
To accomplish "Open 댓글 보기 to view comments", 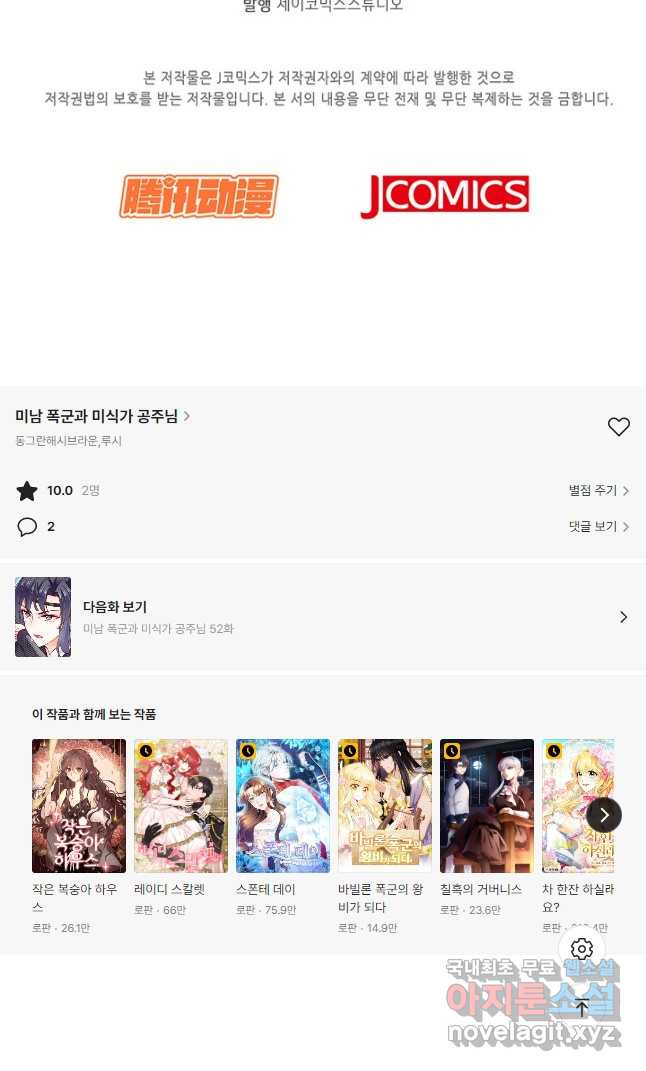I will click(598, 526).
